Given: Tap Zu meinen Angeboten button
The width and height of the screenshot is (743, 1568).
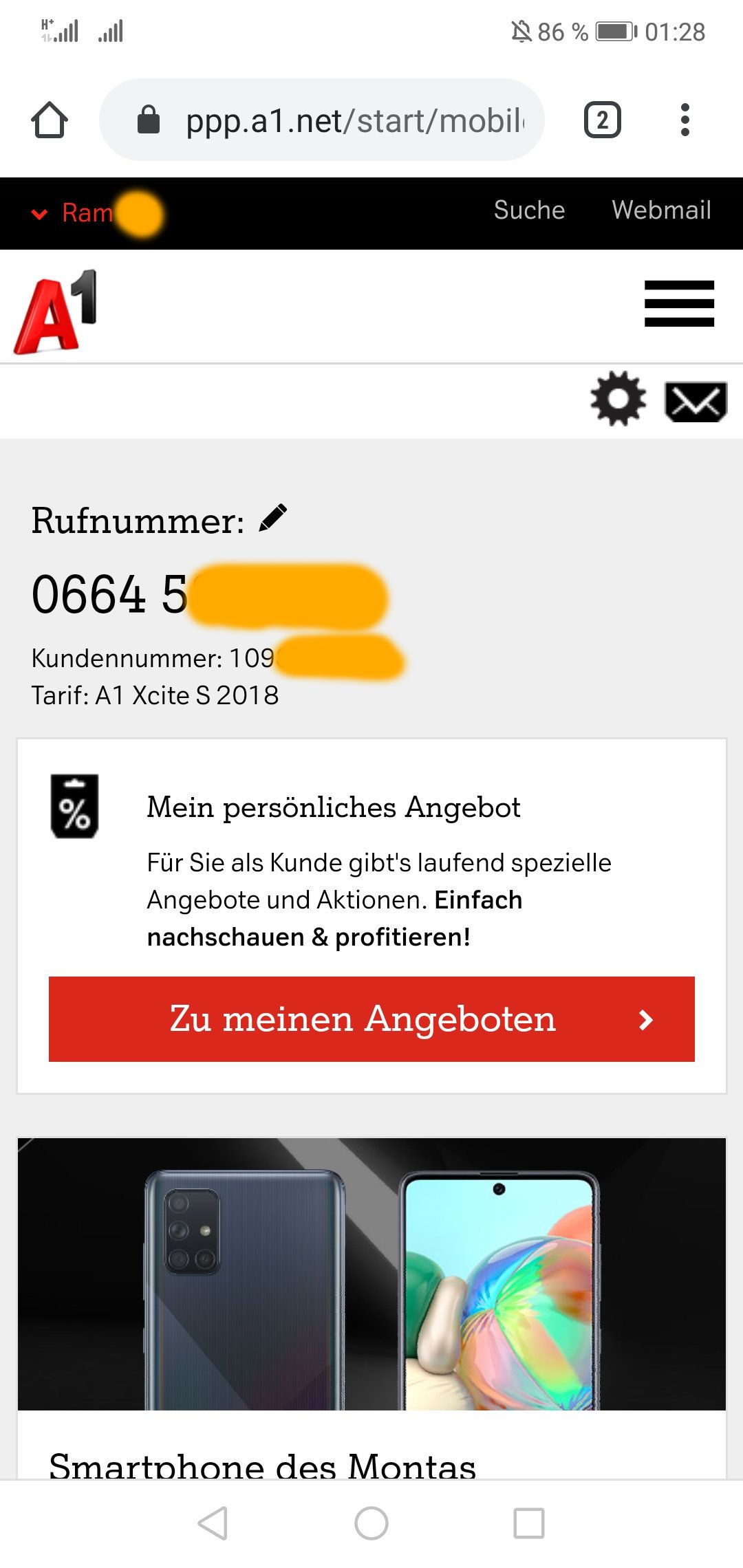Looking at the screenshot, I should click(x=371, y=1019).
